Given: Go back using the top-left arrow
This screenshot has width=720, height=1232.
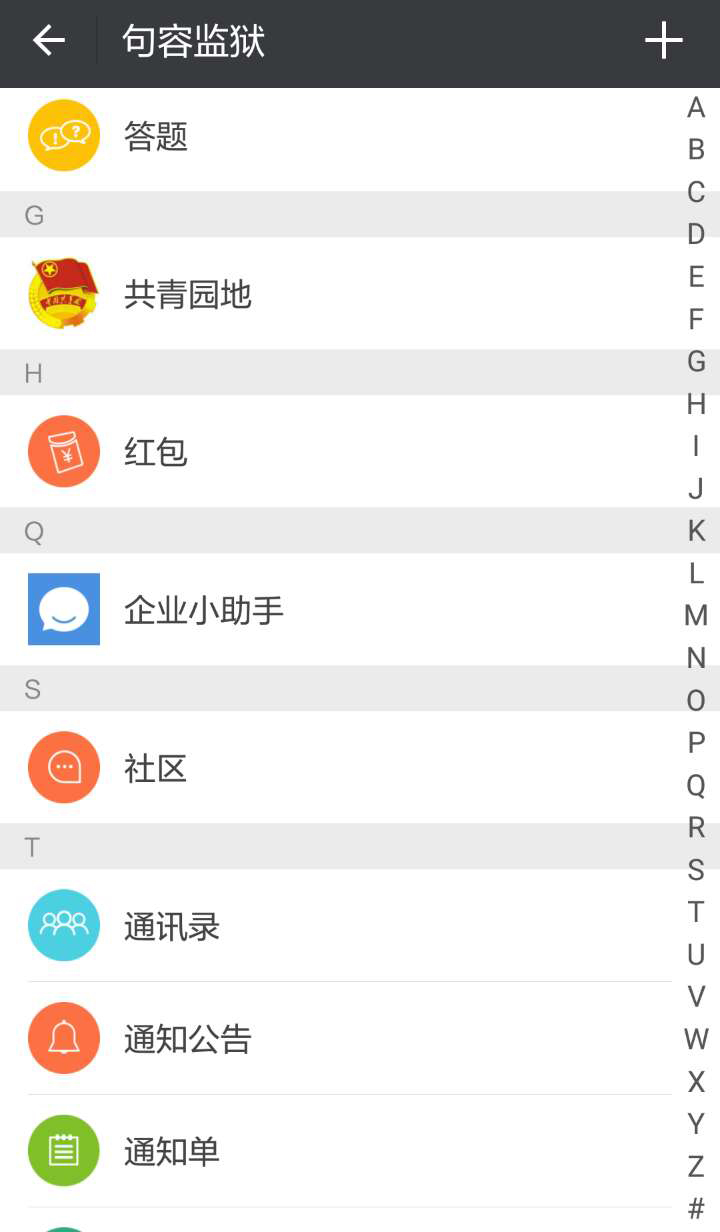Looking at the screenshot, I should [x=48, y=41].
